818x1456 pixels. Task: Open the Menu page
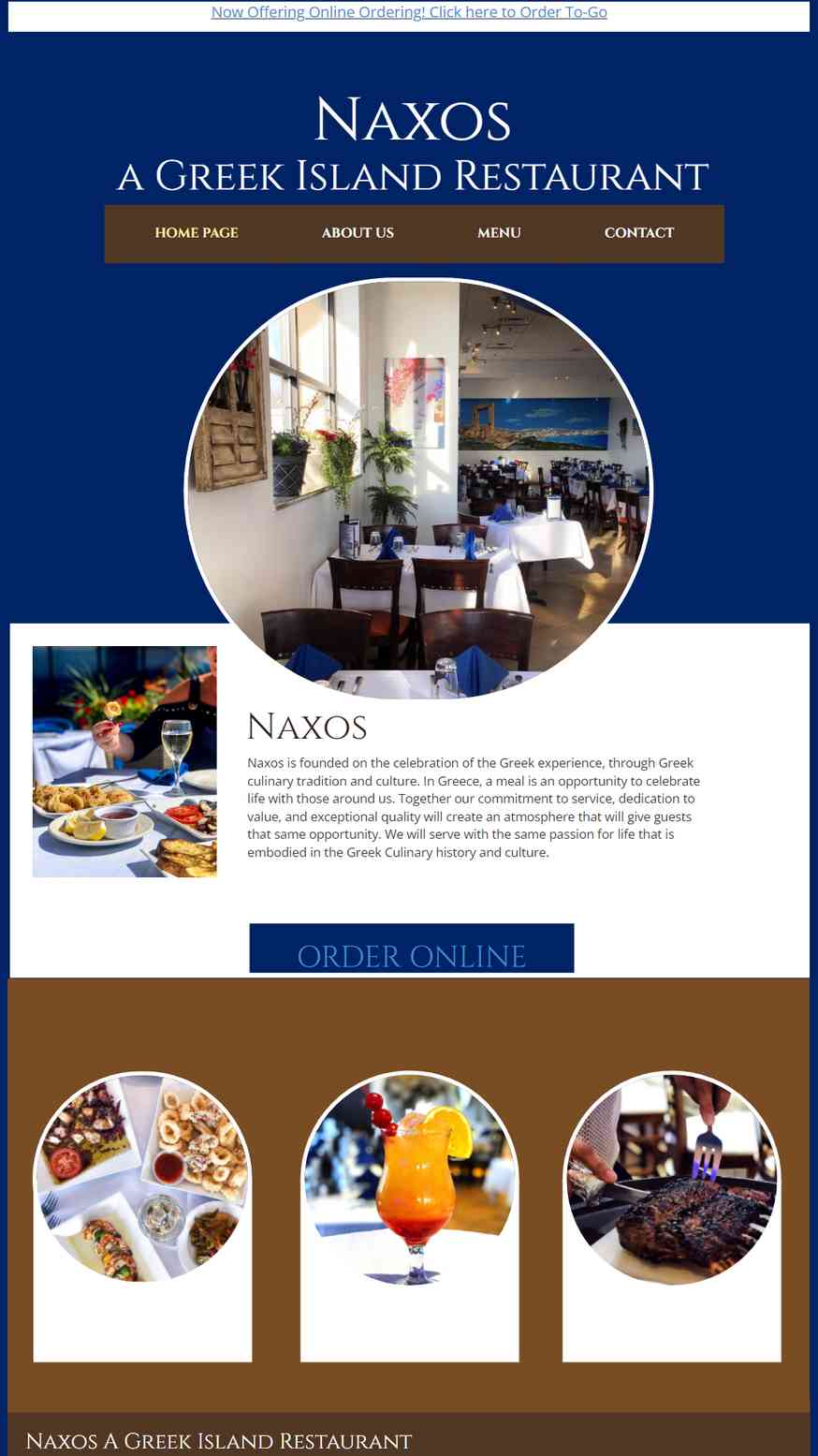point(499,232)
